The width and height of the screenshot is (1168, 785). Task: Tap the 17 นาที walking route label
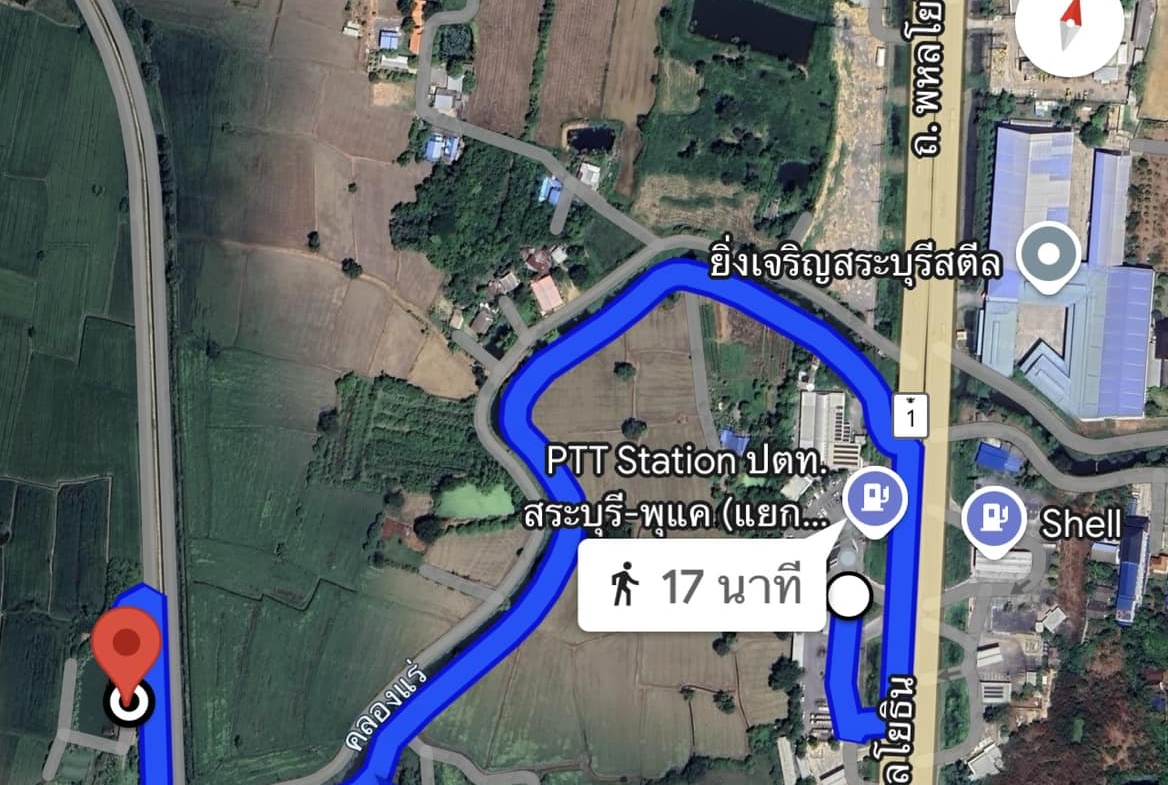coord(705,587)
